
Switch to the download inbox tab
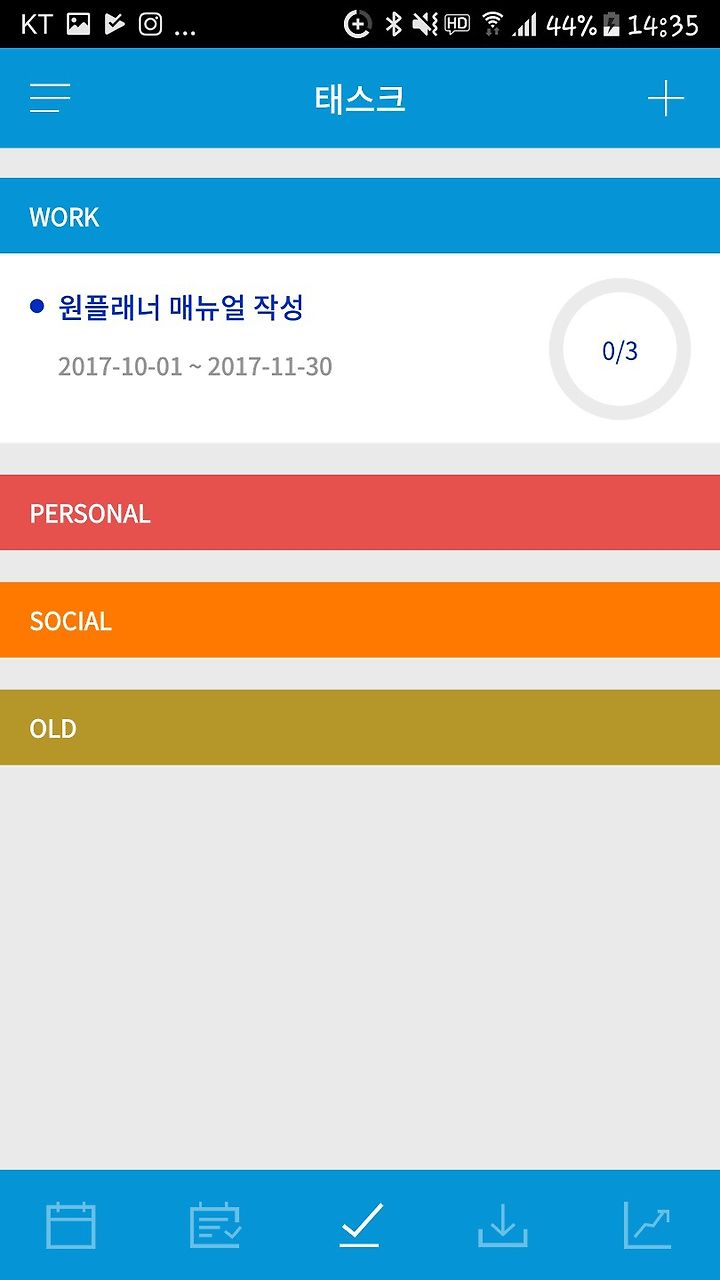tap(503, 1225)
